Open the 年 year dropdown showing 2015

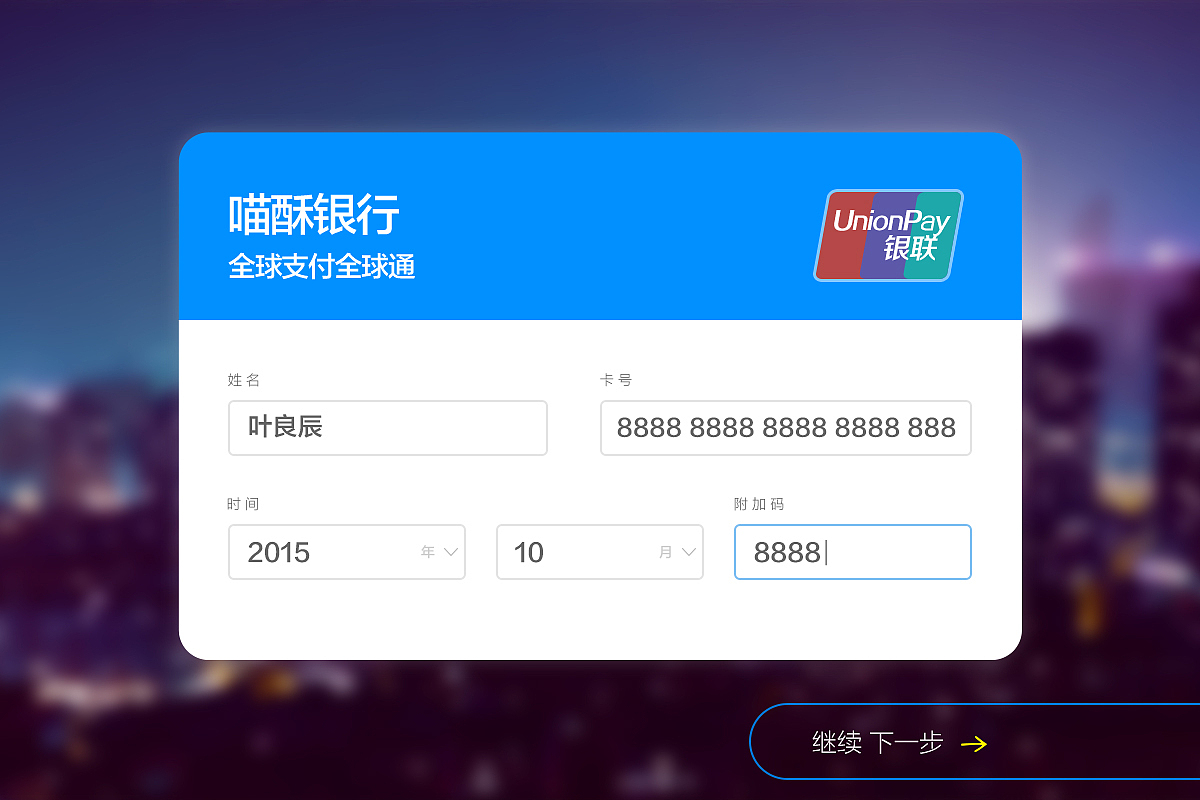pyautogui.click(x=347, y=552)
